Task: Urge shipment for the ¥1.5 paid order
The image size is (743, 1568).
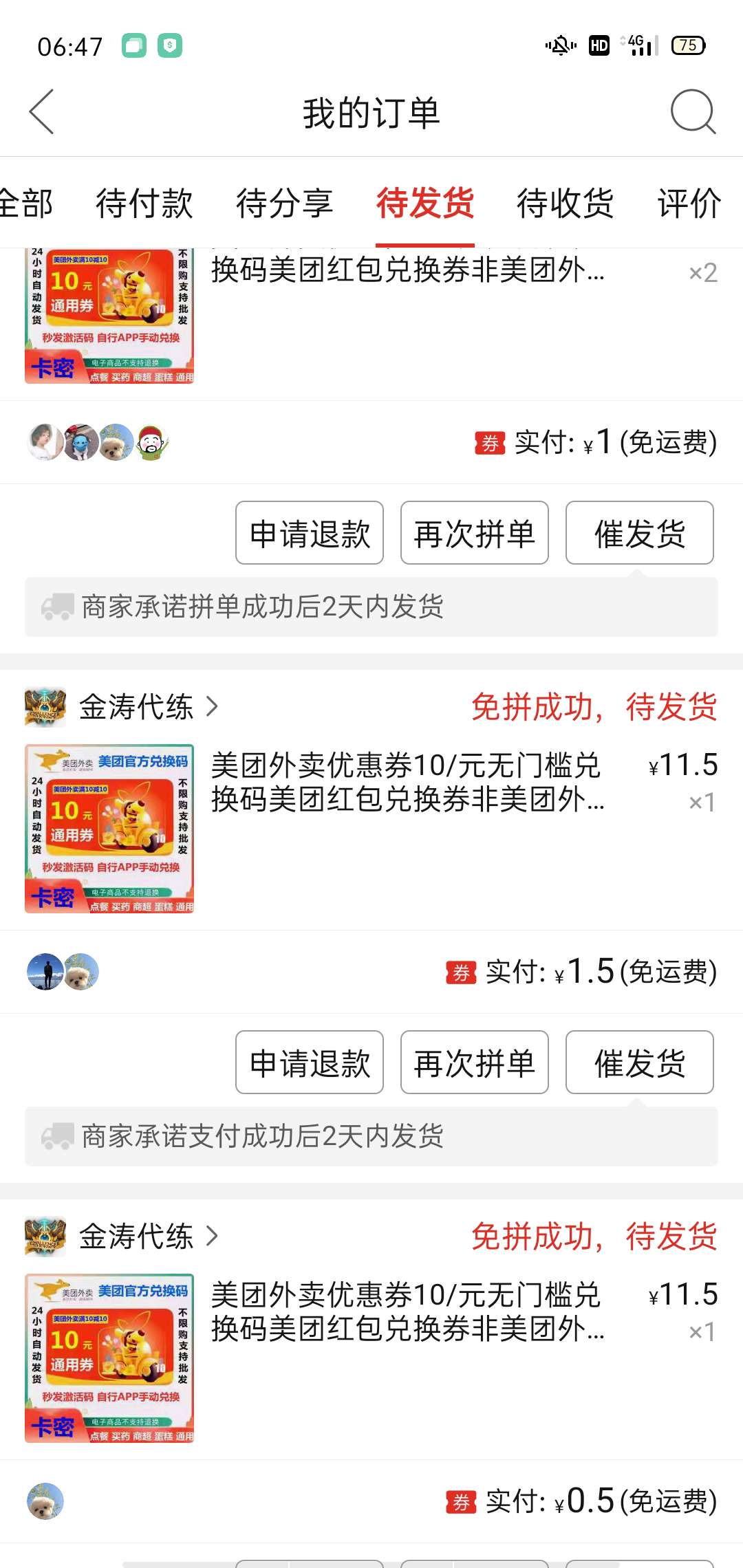Action: click(x=640, y=1063)
